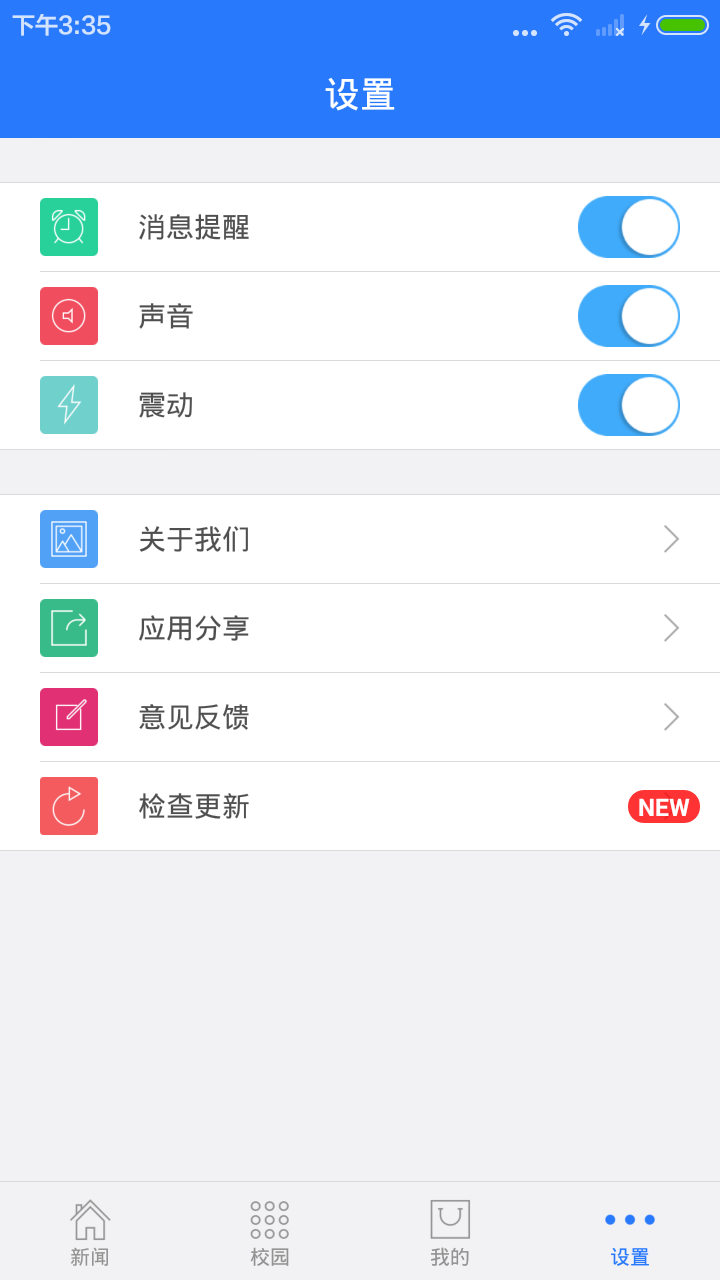This screenshot has width=720, height=1280.
Task: Turn off the 声音 sound switch
Action: tap(628, 316)
